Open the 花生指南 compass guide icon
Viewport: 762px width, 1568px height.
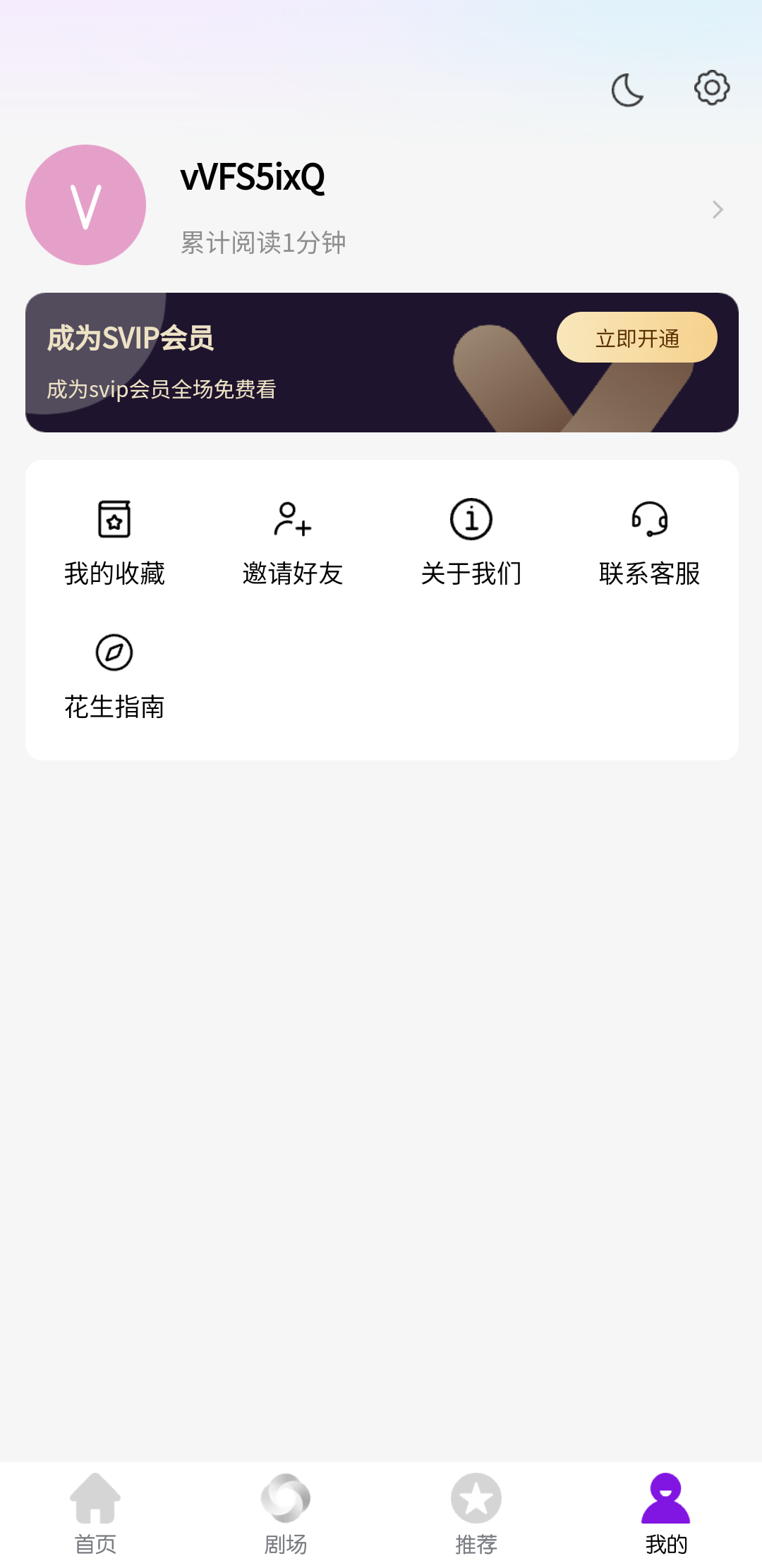[114, 652]
